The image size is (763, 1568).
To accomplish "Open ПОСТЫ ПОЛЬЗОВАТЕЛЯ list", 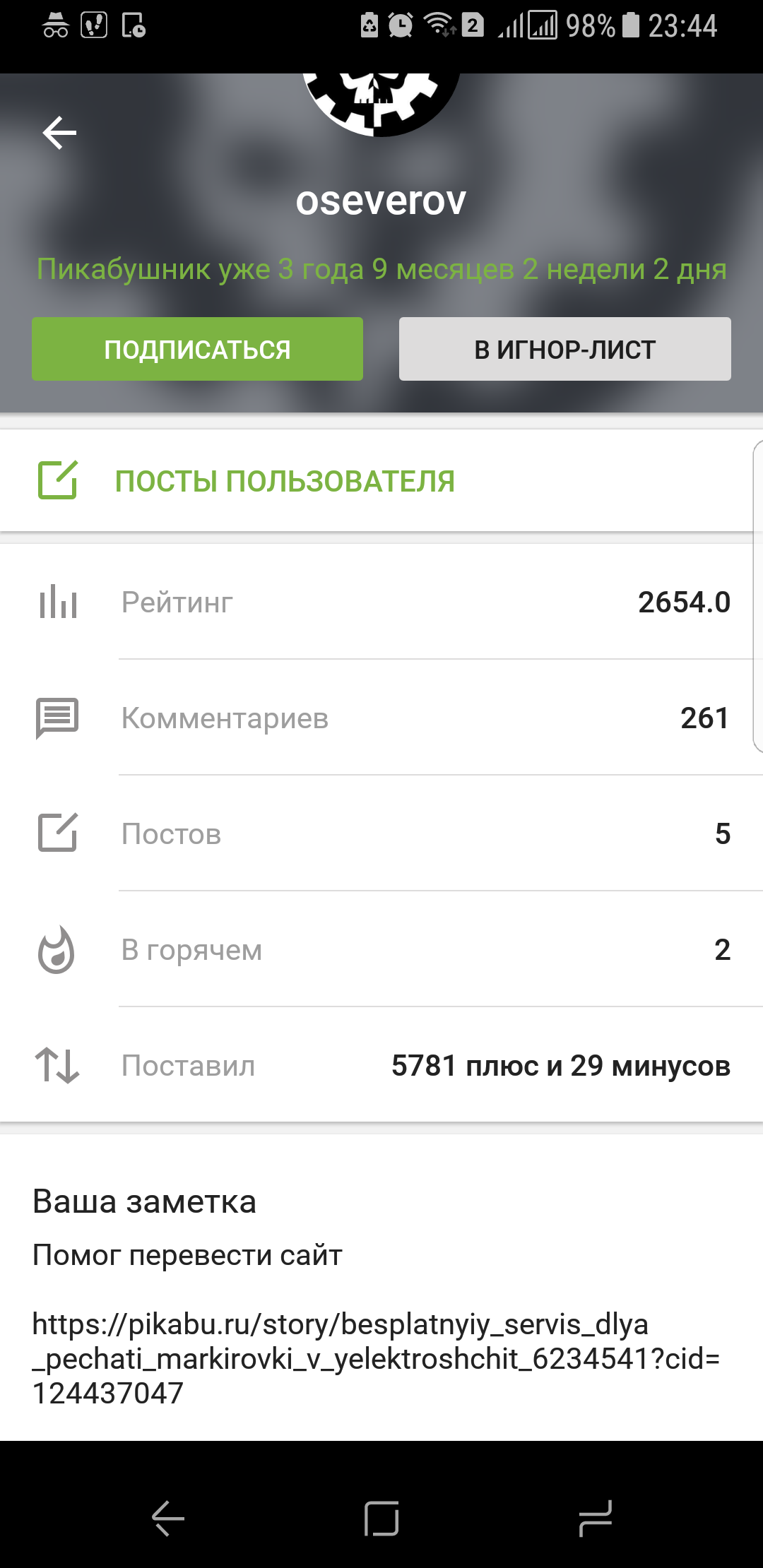I will pyautogui.click(x=284, y=481).
